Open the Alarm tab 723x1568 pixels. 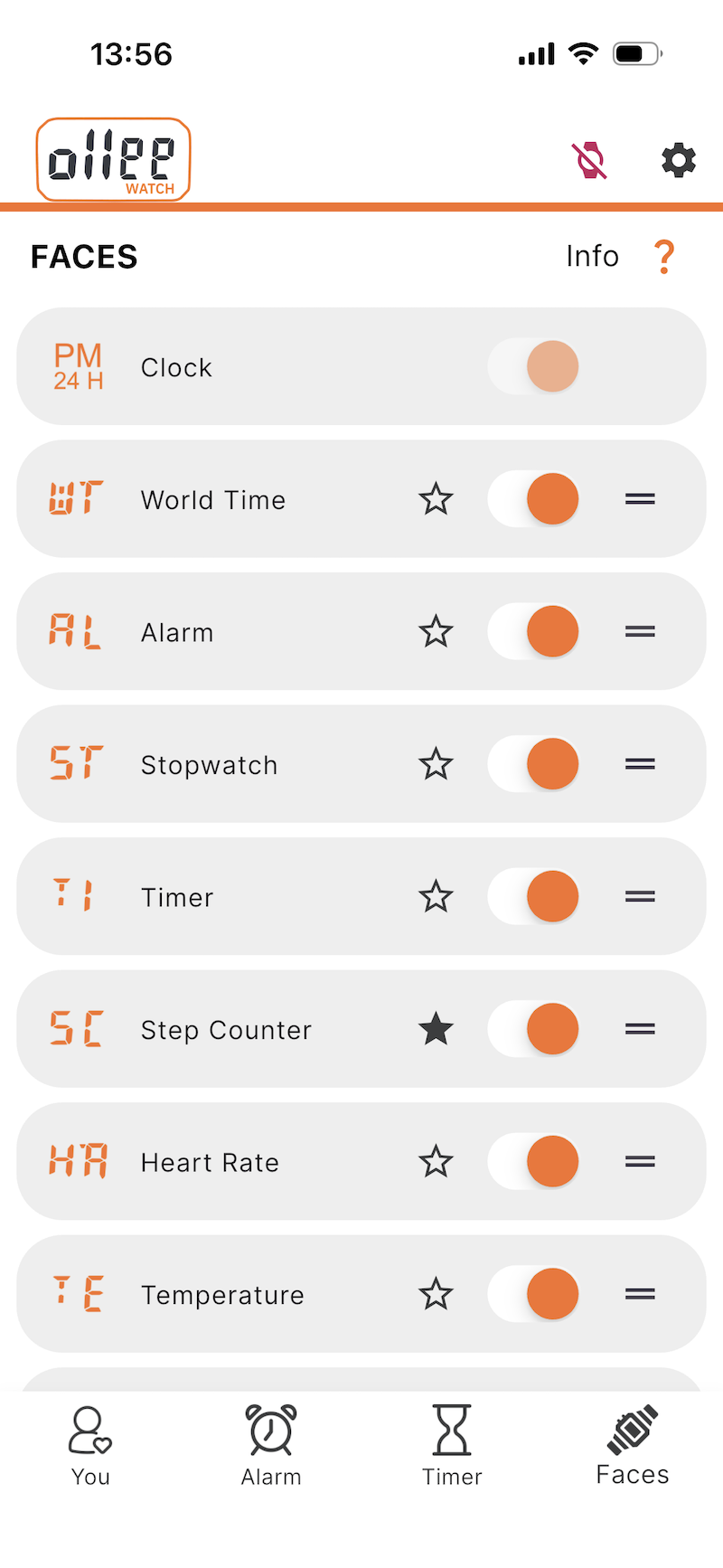tap(270, 1444)
